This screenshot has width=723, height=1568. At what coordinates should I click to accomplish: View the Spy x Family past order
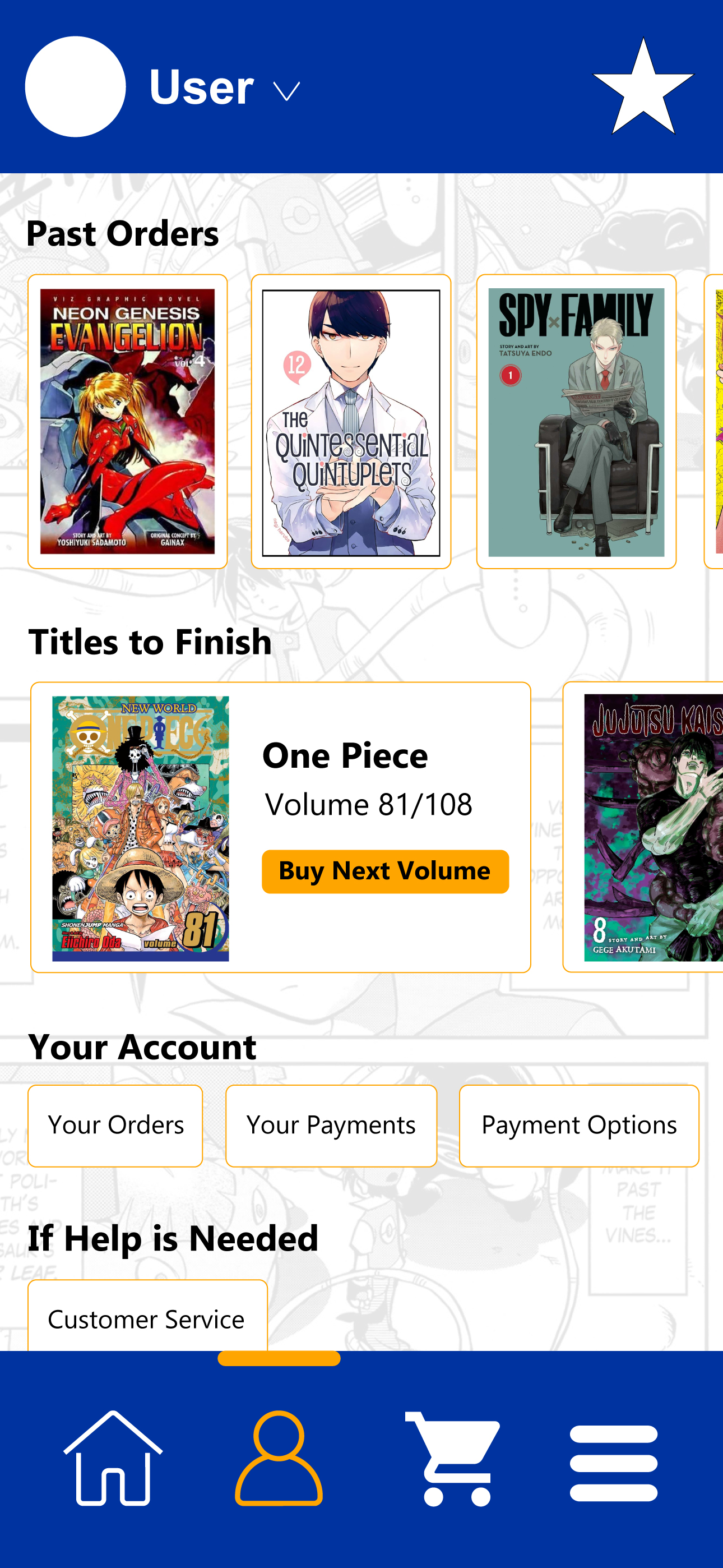(576, 421)
